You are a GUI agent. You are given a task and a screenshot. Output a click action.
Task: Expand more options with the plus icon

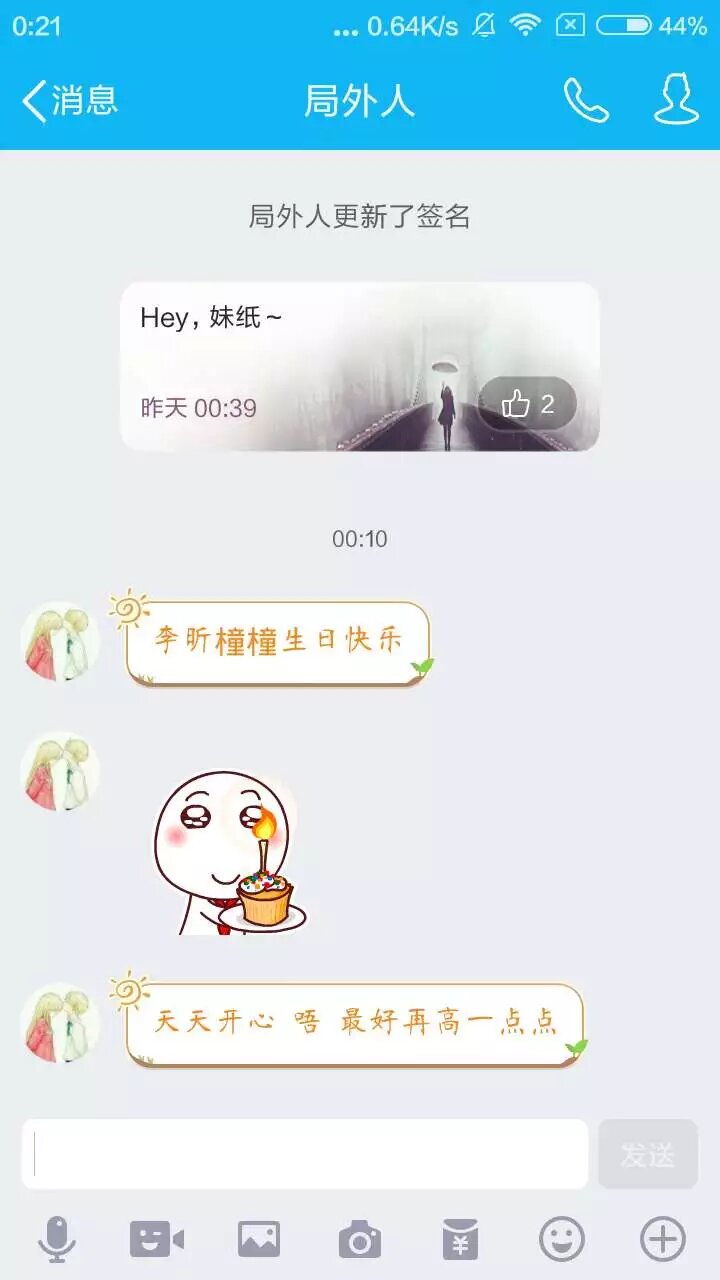[x=662, y=1240]
